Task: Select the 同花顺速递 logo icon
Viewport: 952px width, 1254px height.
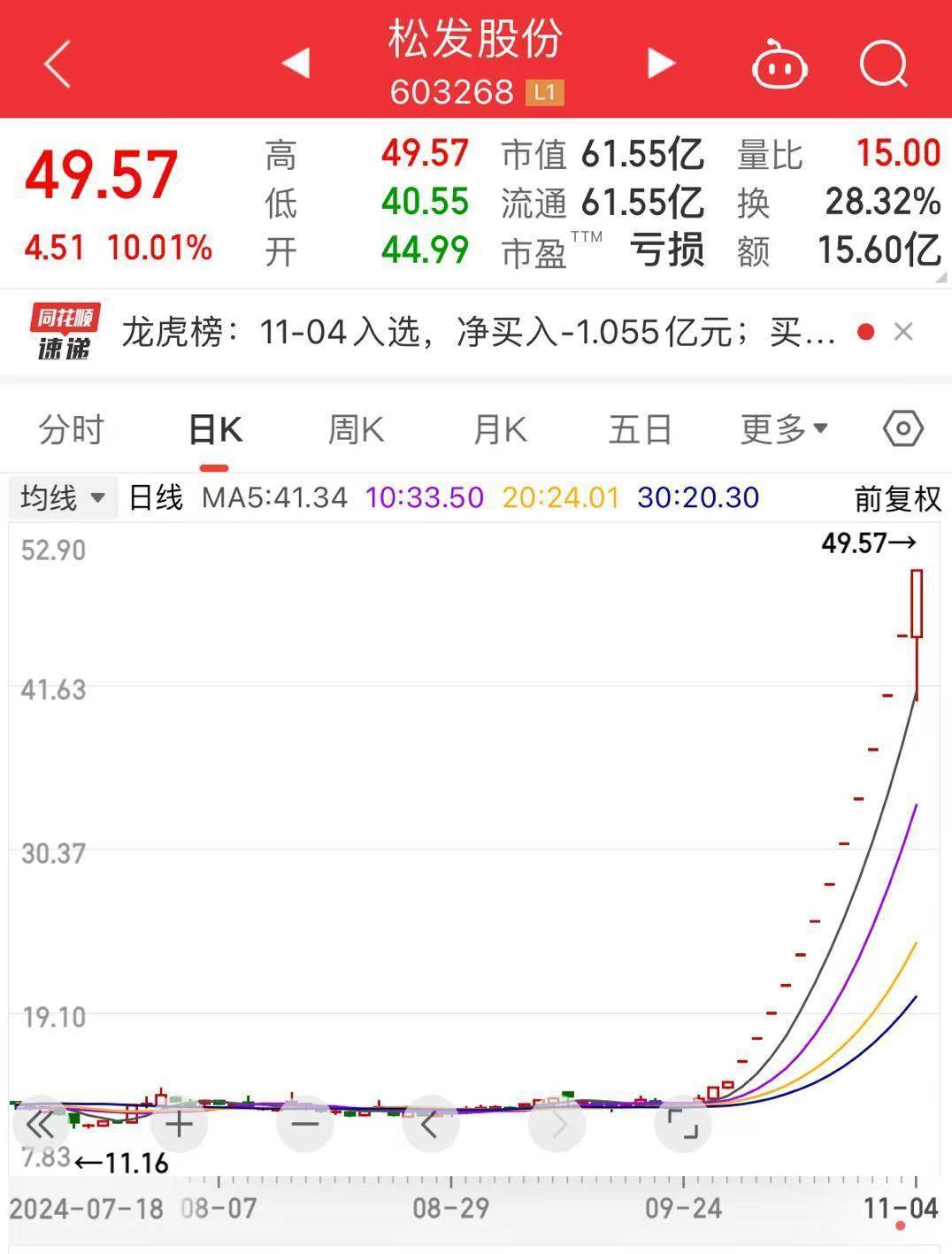Action: pyautogui.click(x=64, y=331)
